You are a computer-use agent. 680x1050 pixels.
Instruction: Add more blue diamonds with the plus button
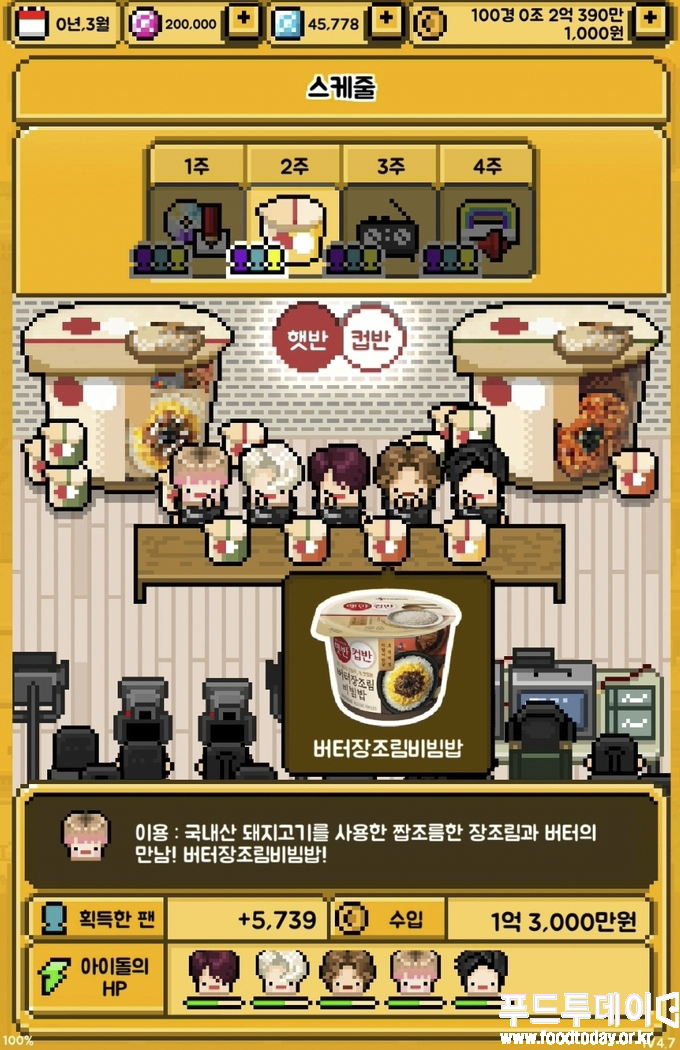click(x=385, y=22)
